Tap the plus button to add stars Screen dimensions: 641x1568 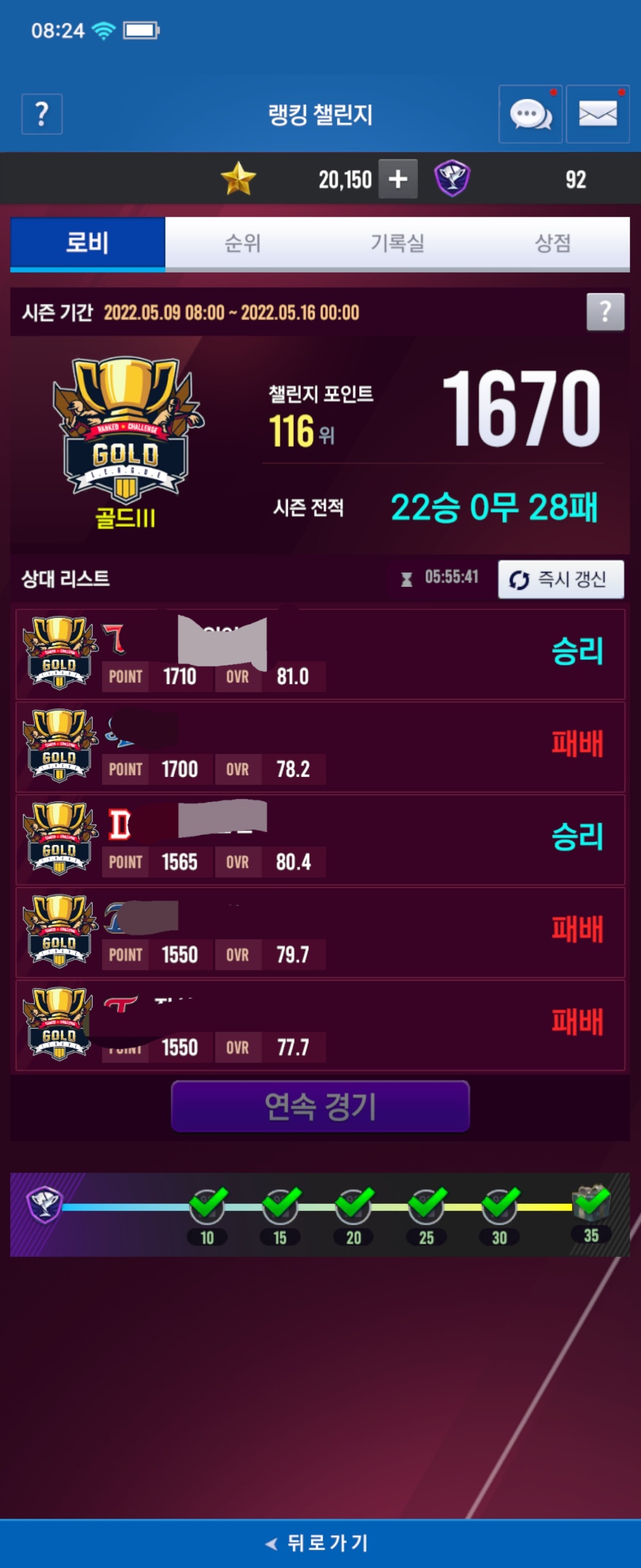point(398,179)
